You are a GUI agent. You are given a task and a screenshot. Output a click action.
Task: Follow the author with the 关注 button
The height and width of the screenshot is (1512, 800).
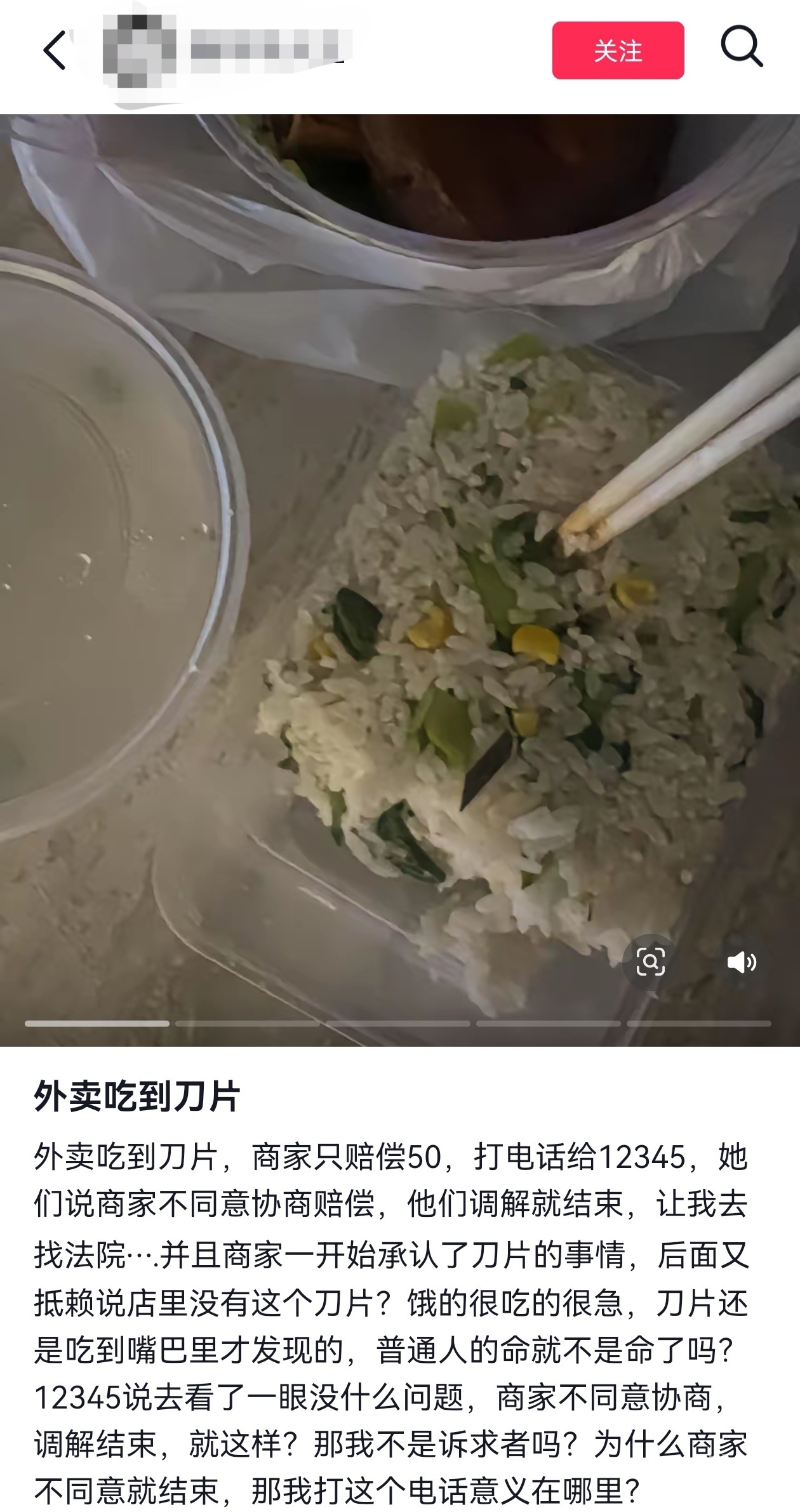point(617,51)
